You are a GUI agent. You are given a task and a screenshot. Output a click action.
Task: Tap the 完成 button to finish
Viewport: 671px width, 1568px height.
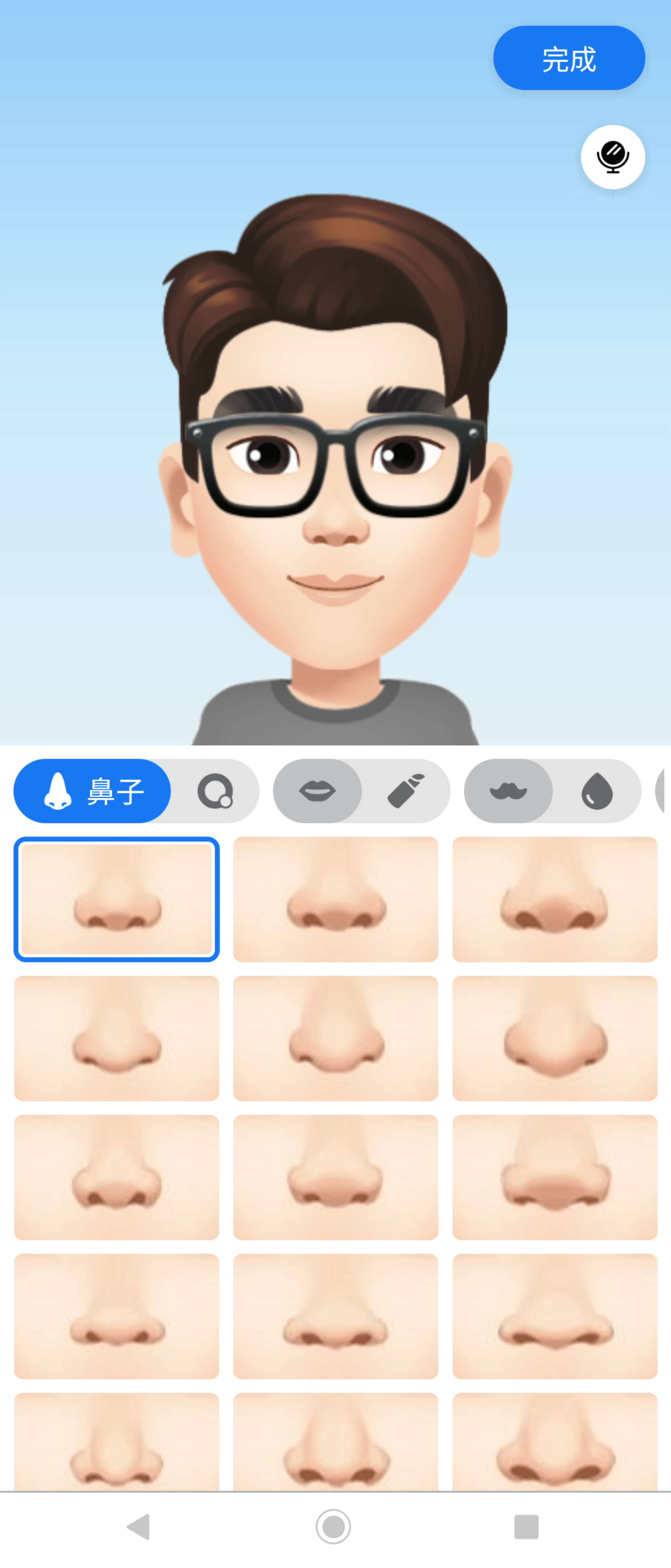coord(568,58)
